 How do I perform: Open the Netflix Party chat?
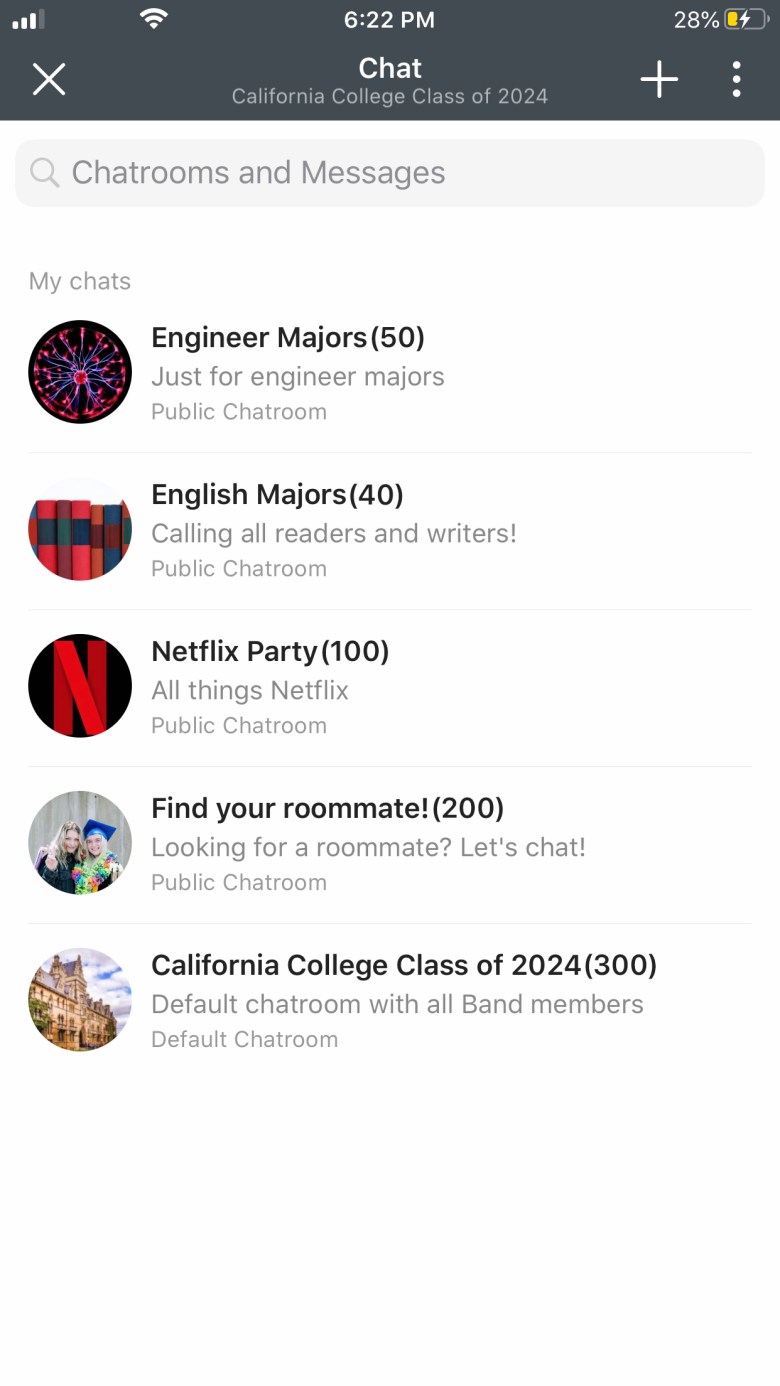pos(390,687)
